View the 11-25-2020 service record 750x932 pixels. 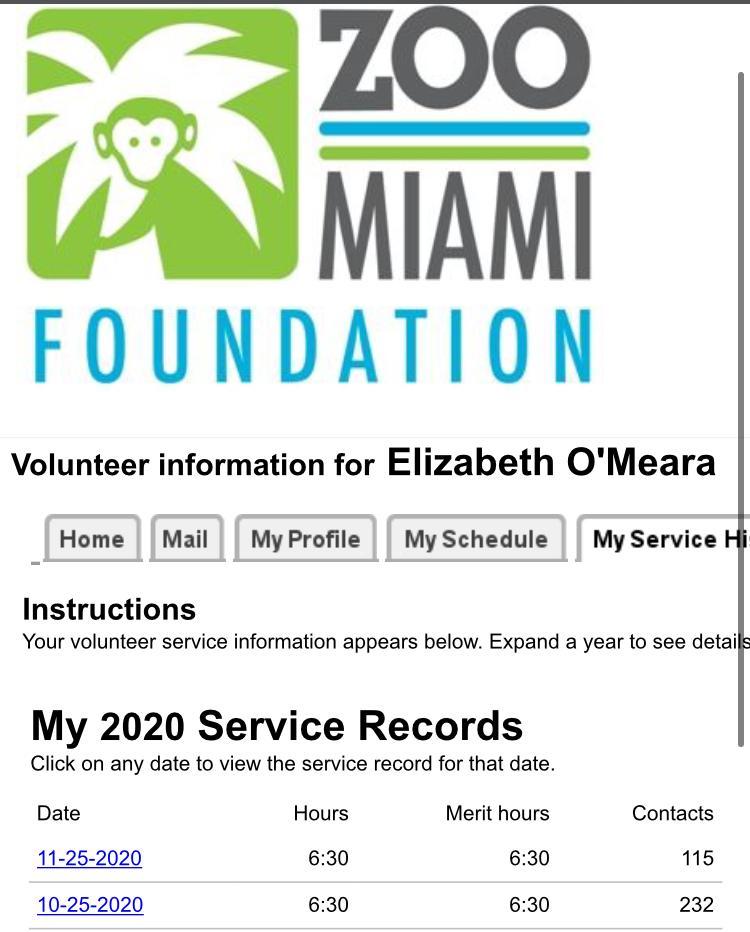[x=89, y=858]
